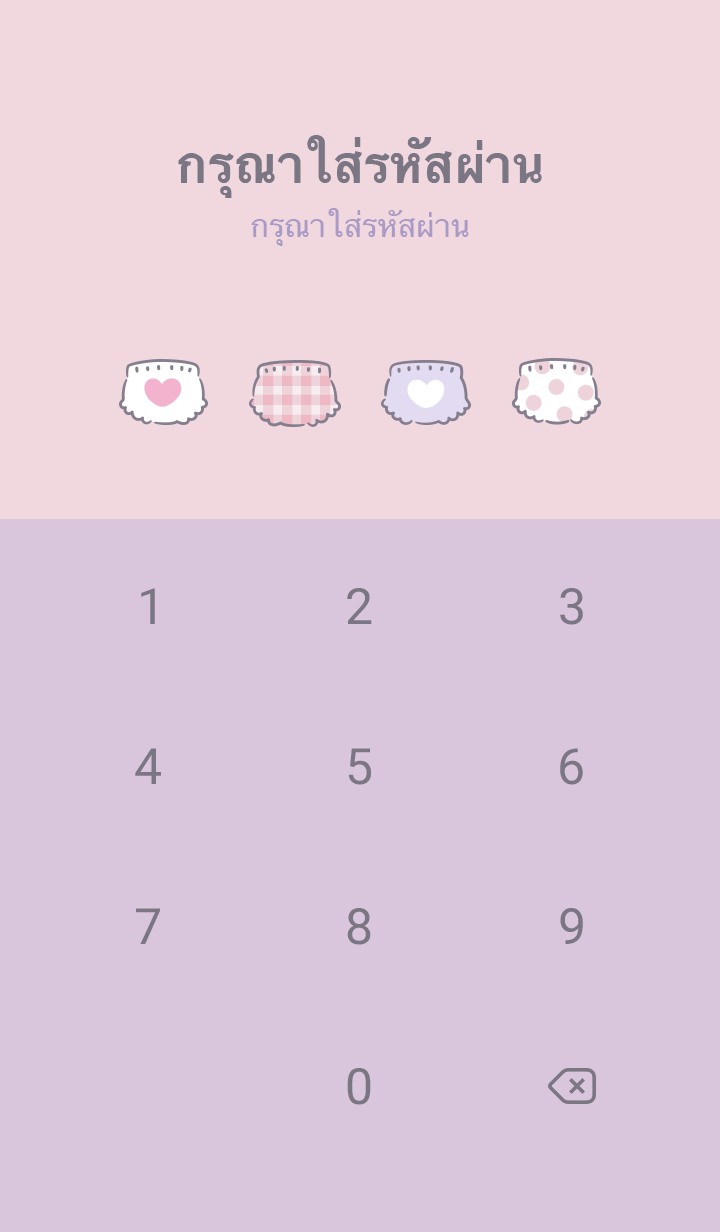Enter the number 7 key
This screenshot has height=1232, width=720.
pos(148,927)
